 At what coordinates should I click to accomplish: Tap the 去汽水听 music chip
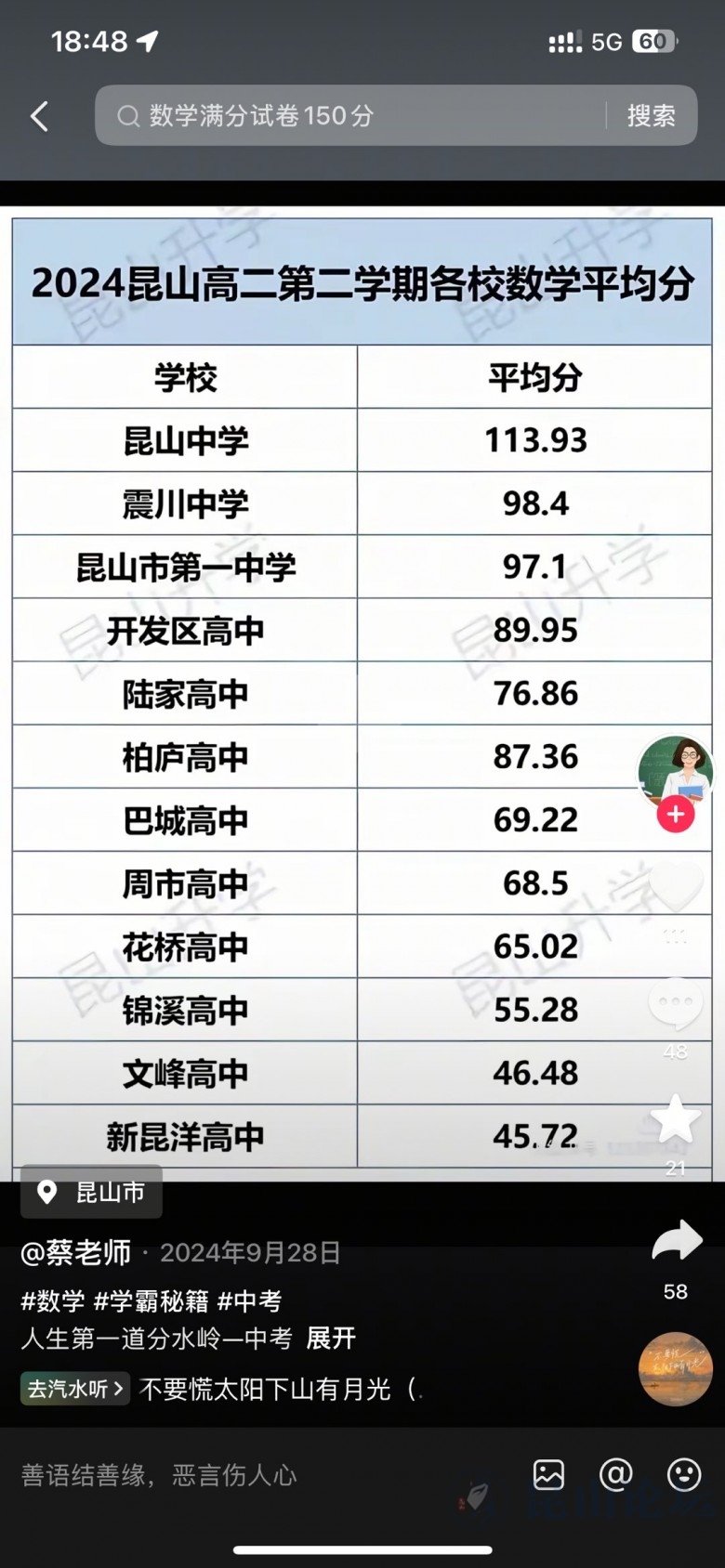coord(75,1389)
